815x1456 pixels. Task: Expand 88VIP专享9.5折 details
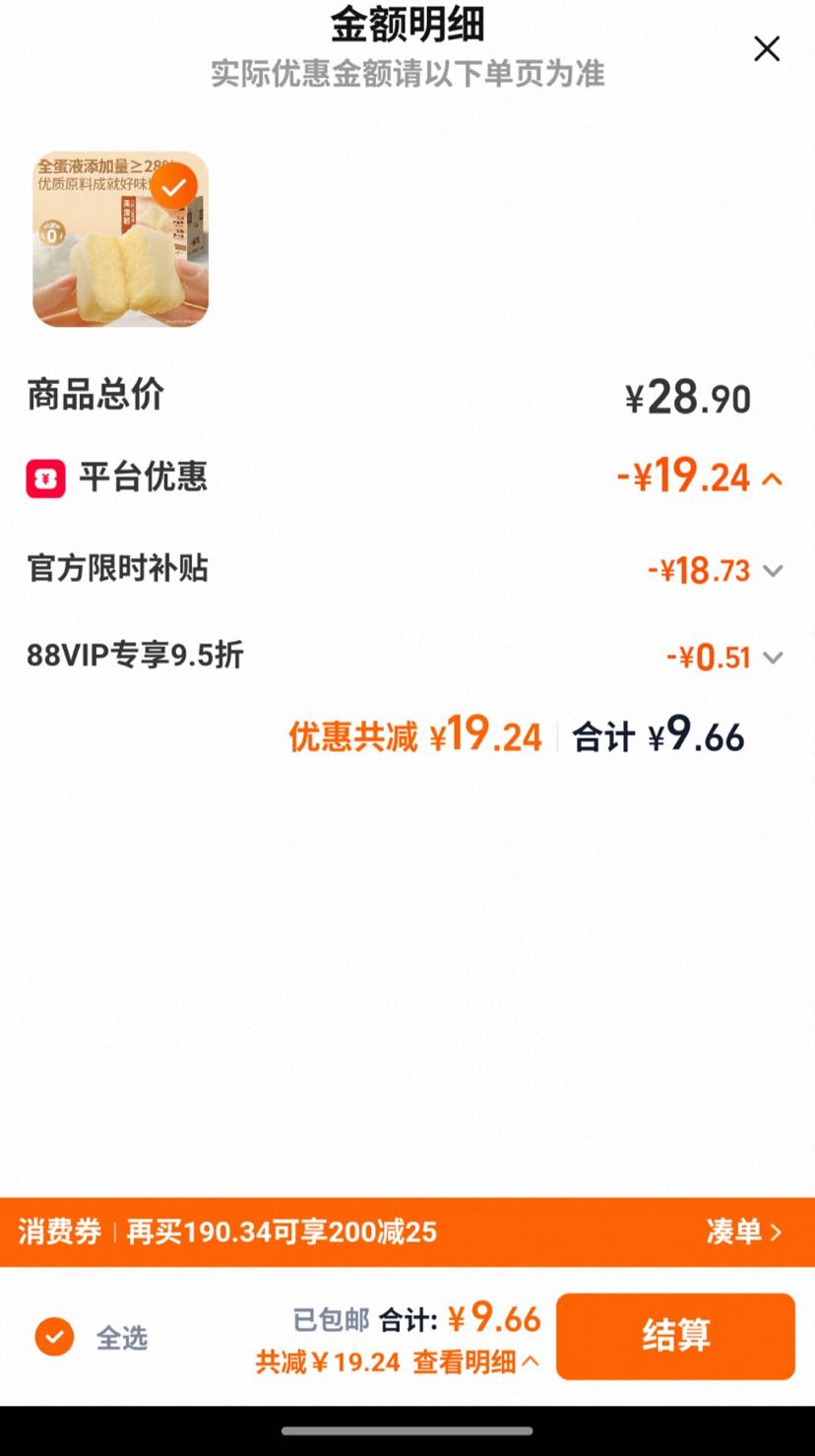coord(774,658)
